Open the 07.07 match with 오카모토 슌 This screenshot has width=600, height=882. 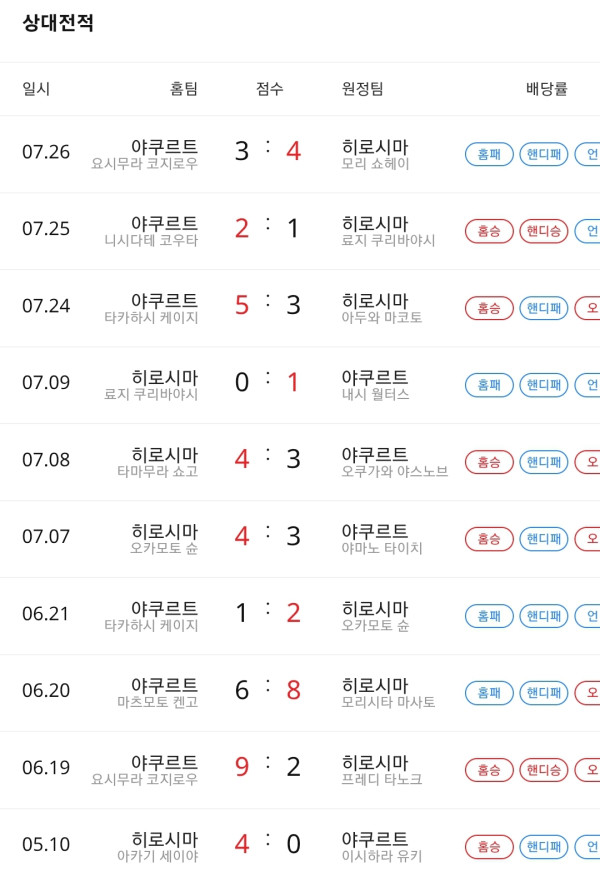300,539
